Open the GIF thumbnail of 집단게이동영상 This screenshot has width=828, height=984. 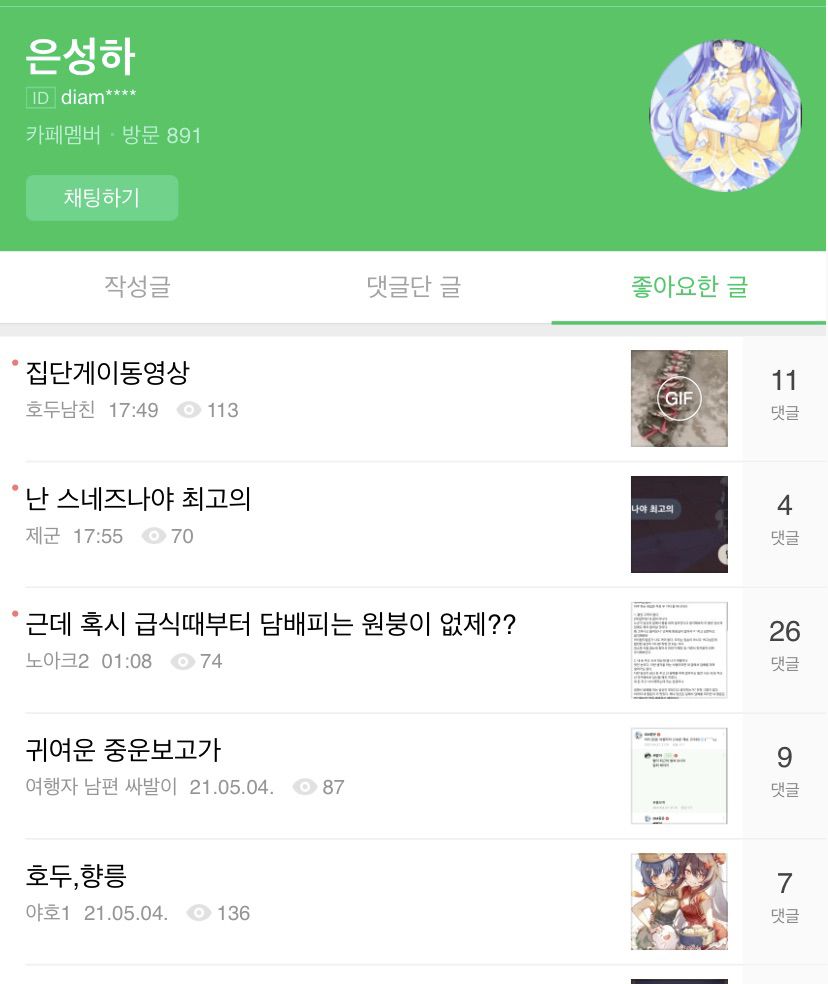(x=679, y=398)
